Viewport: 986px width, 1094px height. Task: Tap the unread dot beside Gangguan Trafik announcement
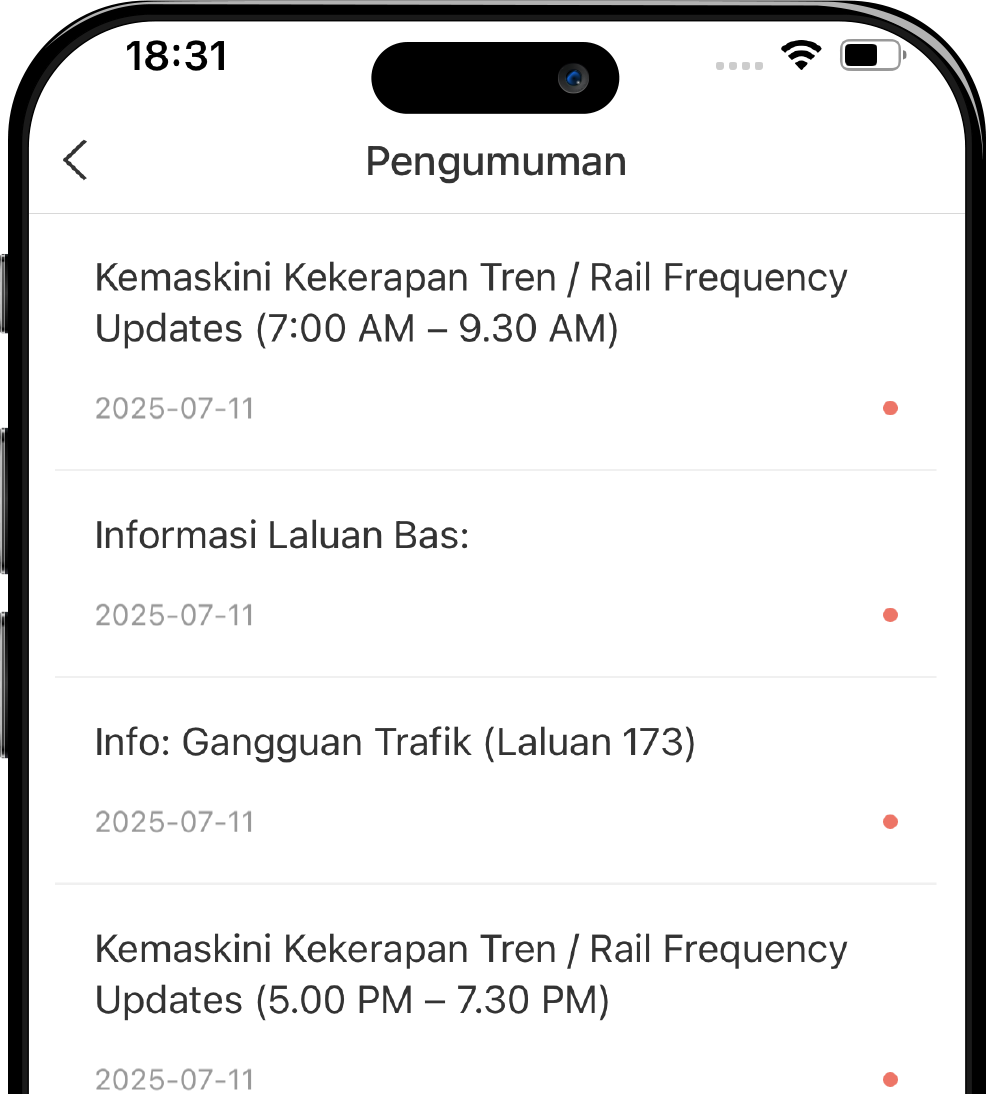890,820
